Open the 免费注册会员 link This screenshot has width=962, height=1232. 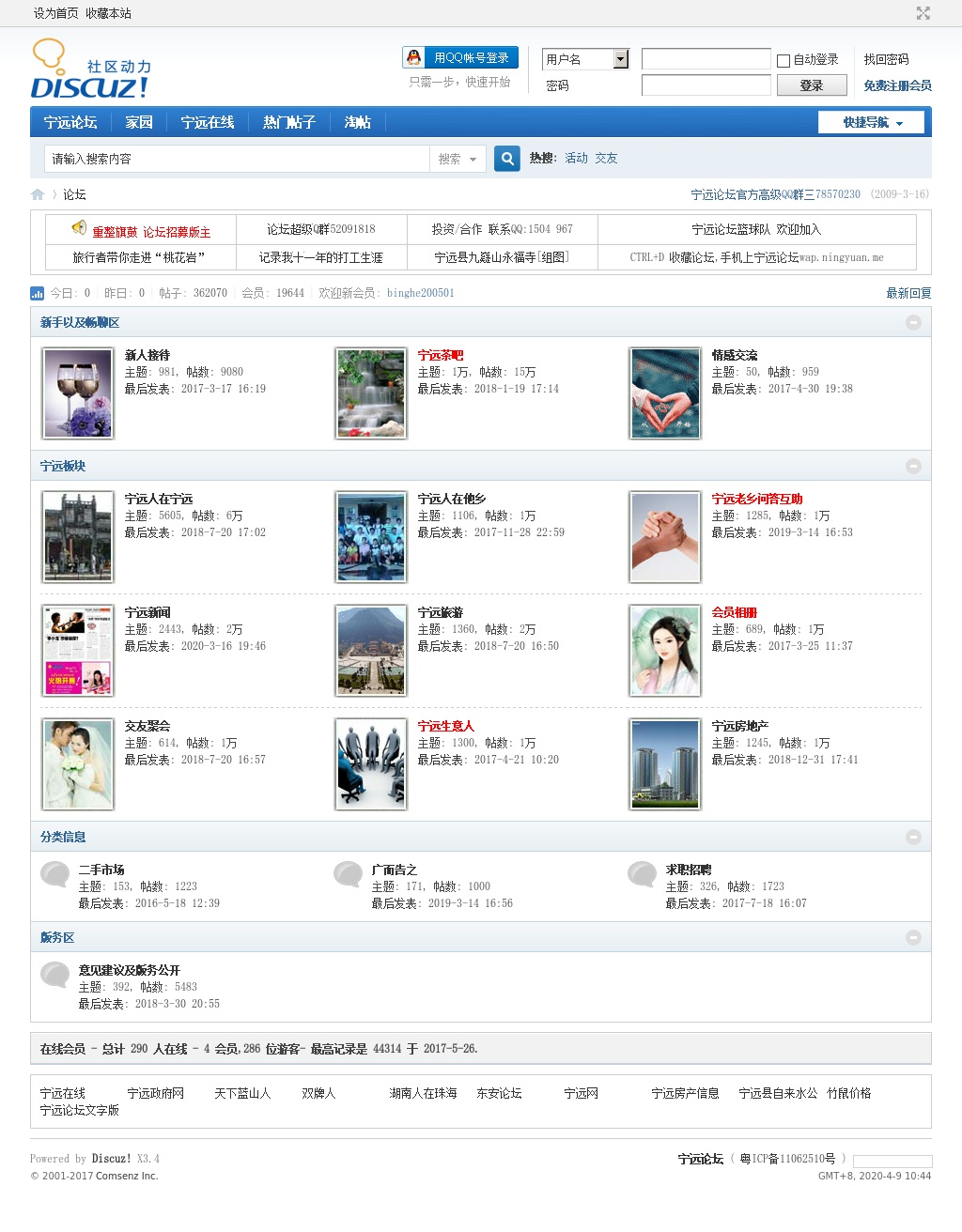pos(897,85)
